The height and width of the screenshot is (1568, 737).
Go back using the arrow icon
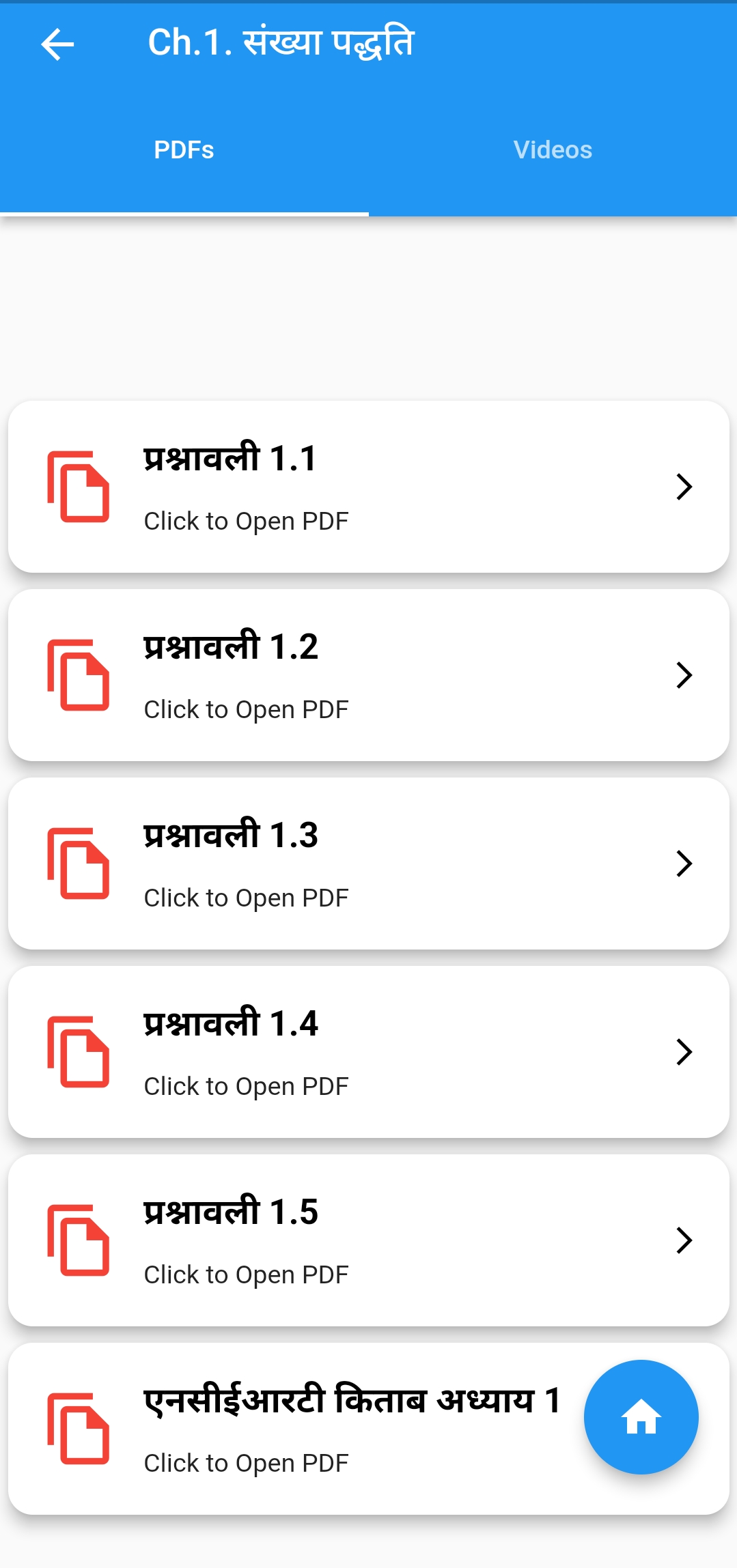57,44
